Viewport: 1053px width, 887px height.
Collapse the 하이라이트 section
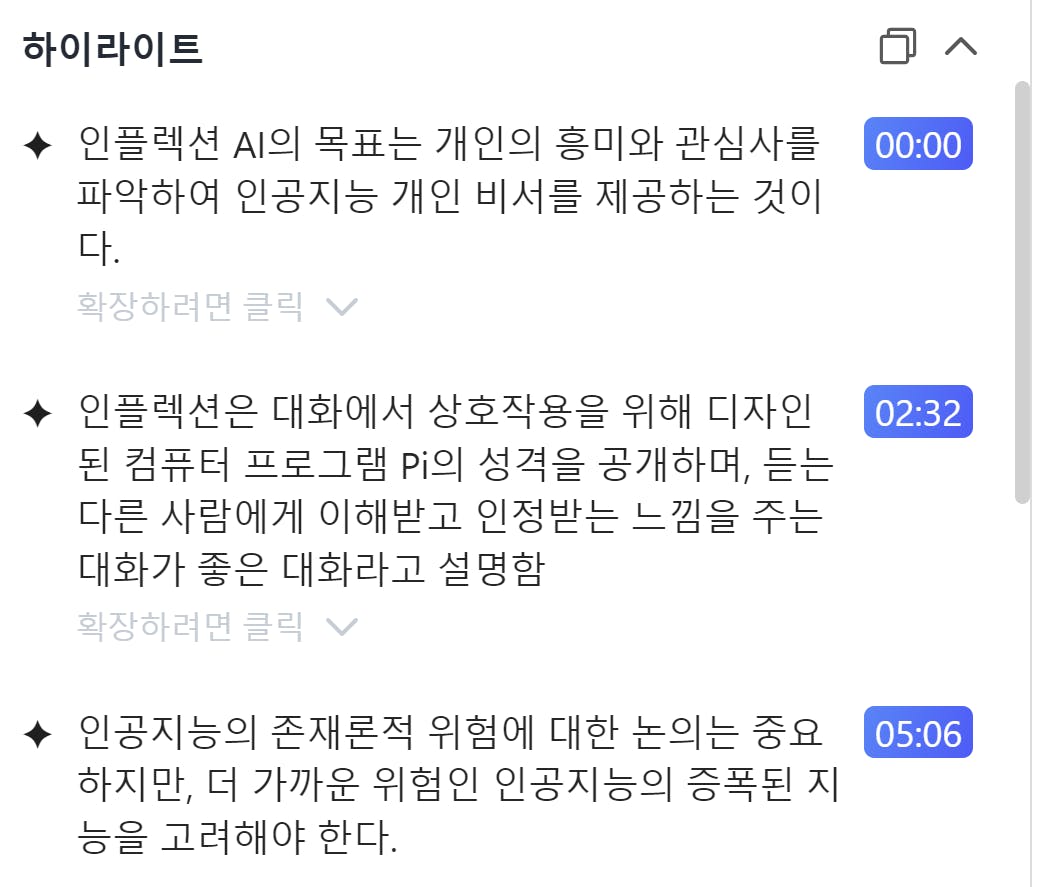tap(960, 47)
